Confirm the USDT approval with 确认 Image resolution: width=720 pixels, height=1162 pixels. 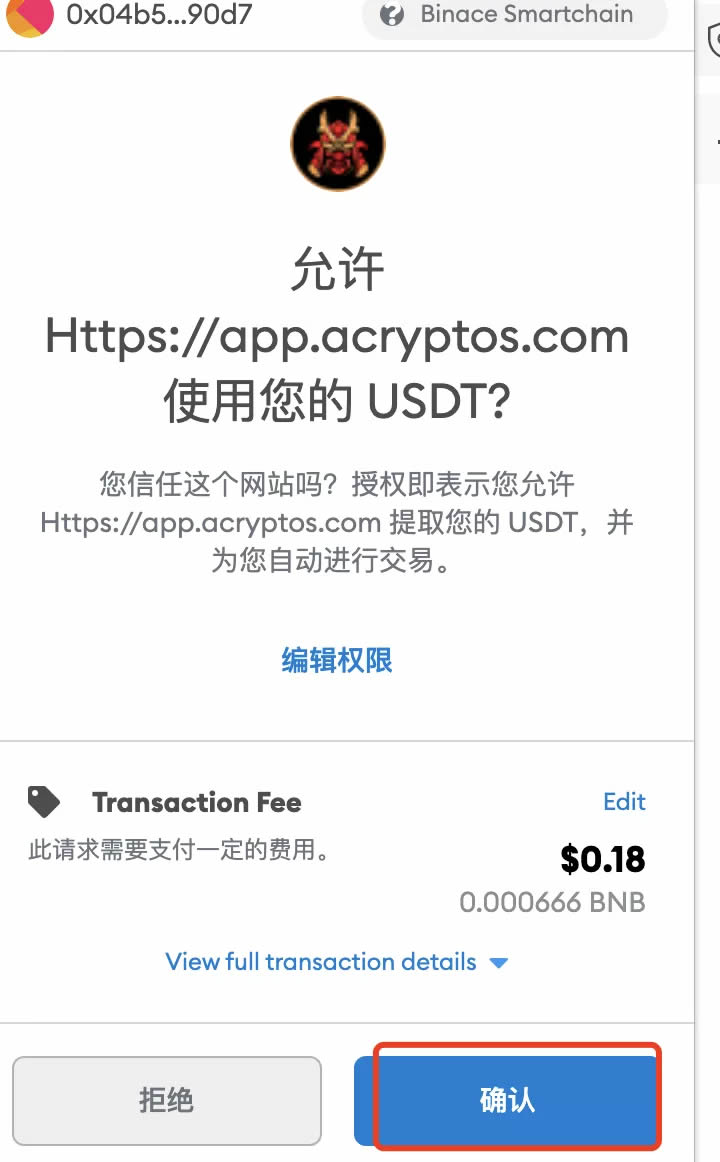[x=507, y=1100]
